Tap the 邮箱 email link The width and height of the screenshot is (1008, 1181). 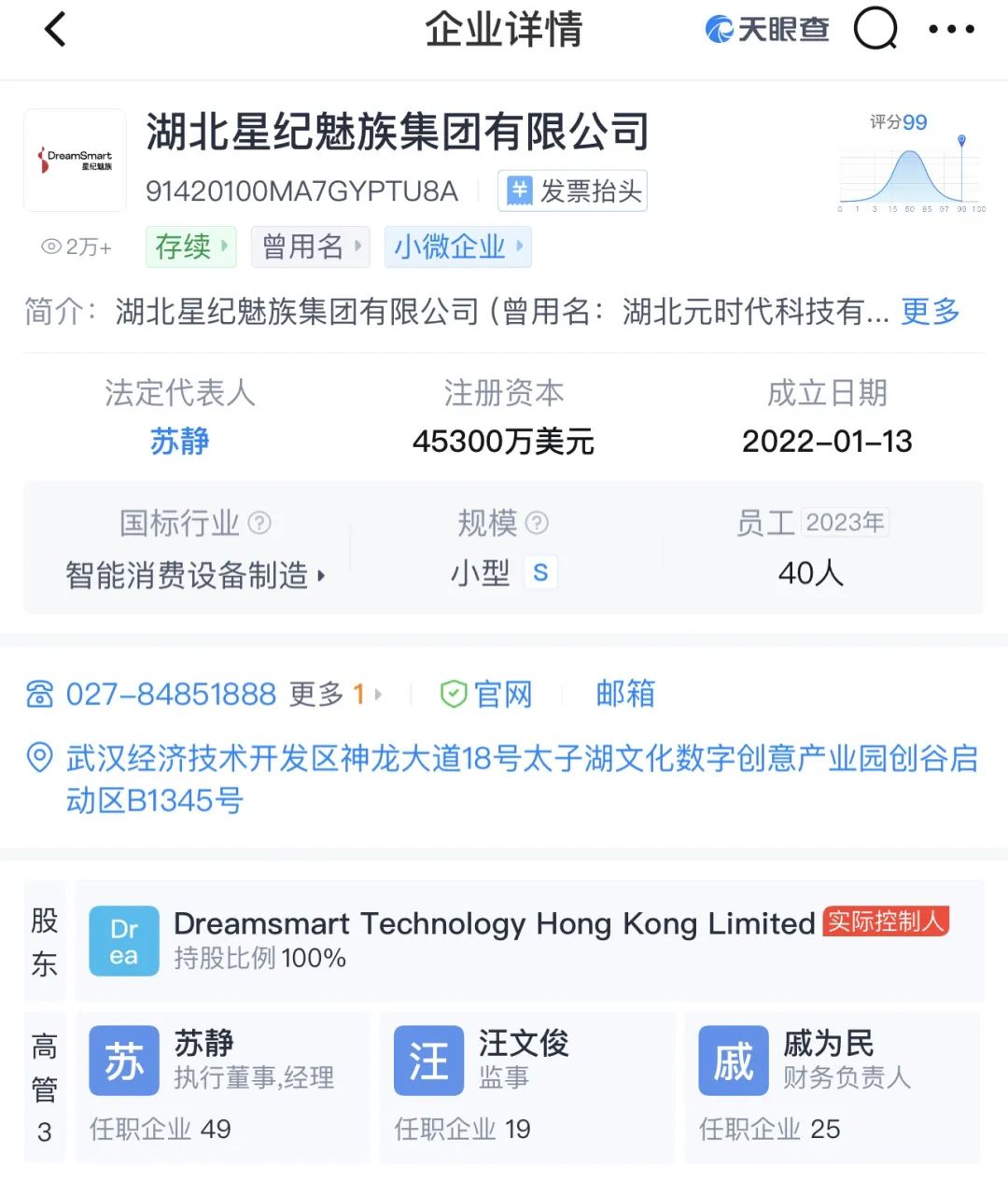point(625,694)
